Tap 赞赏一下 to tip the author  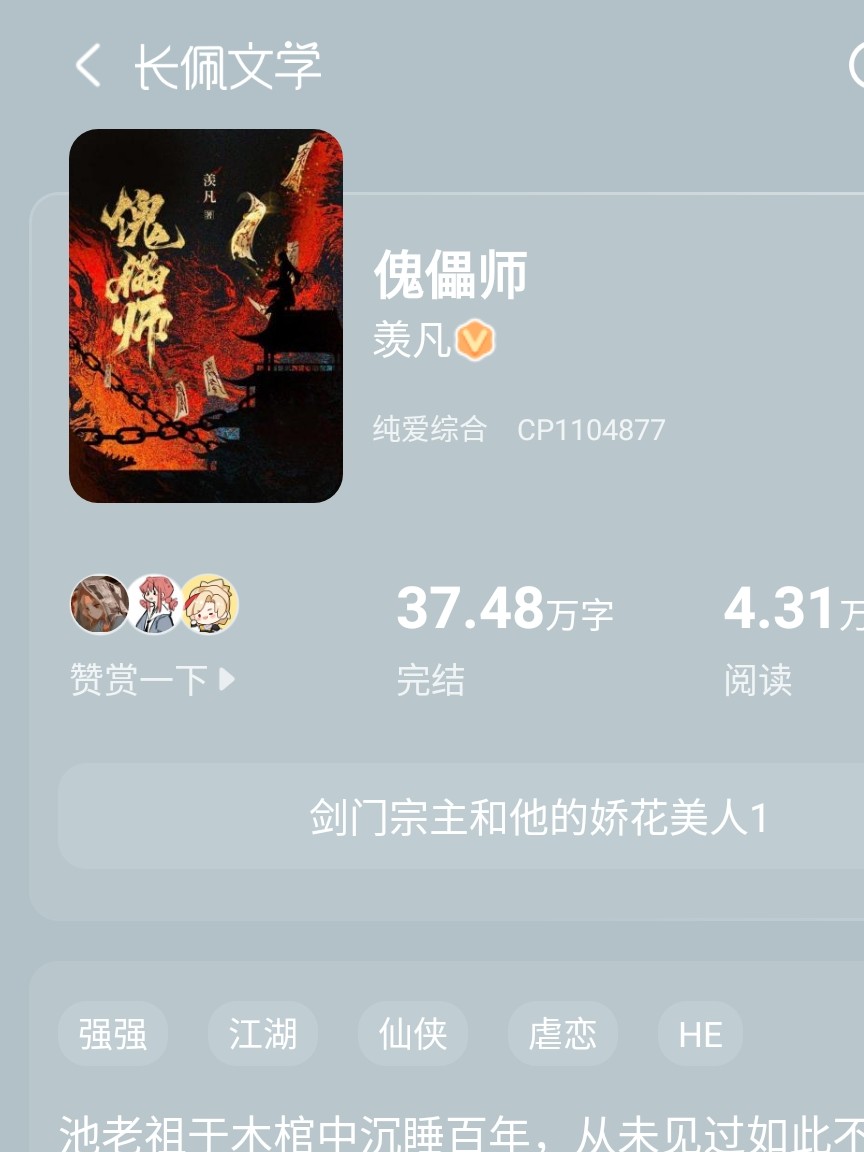152,680
